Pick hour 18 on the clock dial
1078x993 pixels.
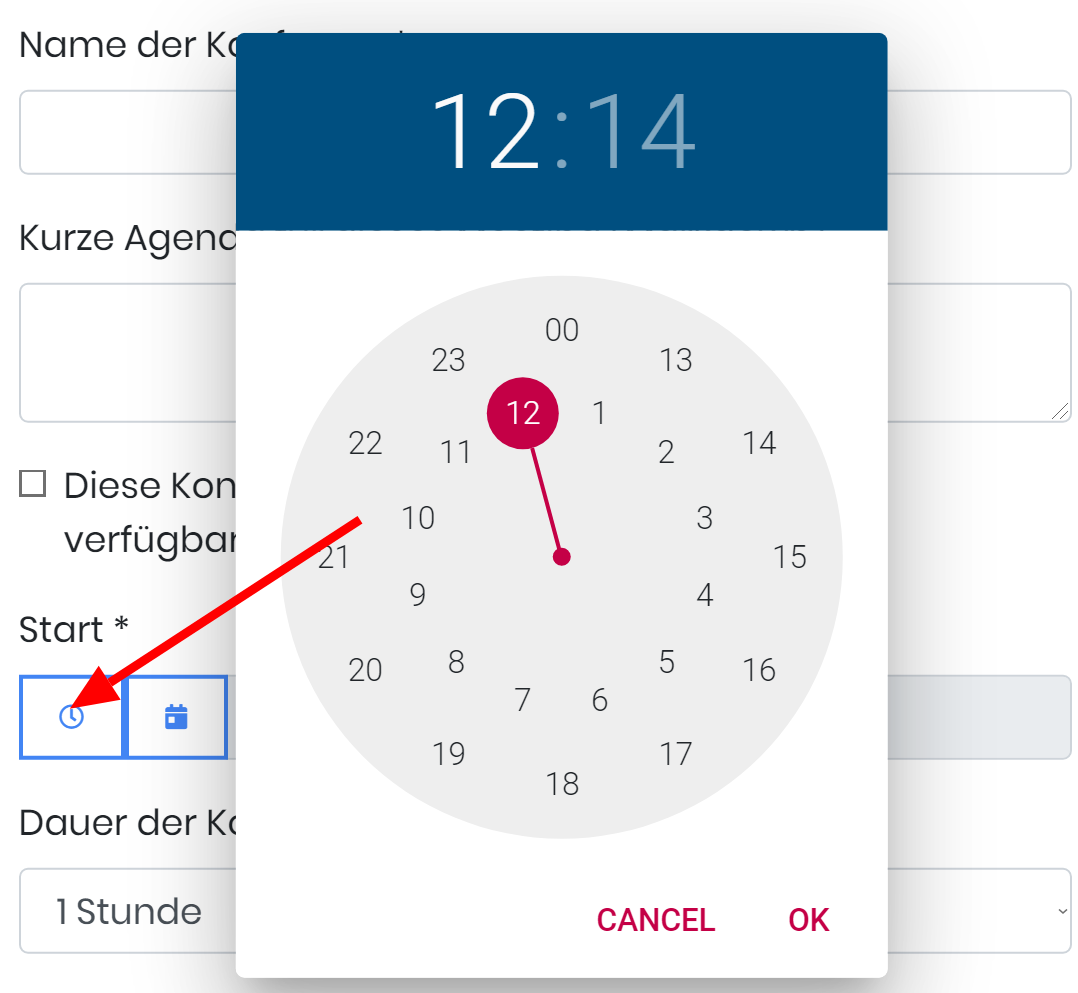[x=562, y=784]
